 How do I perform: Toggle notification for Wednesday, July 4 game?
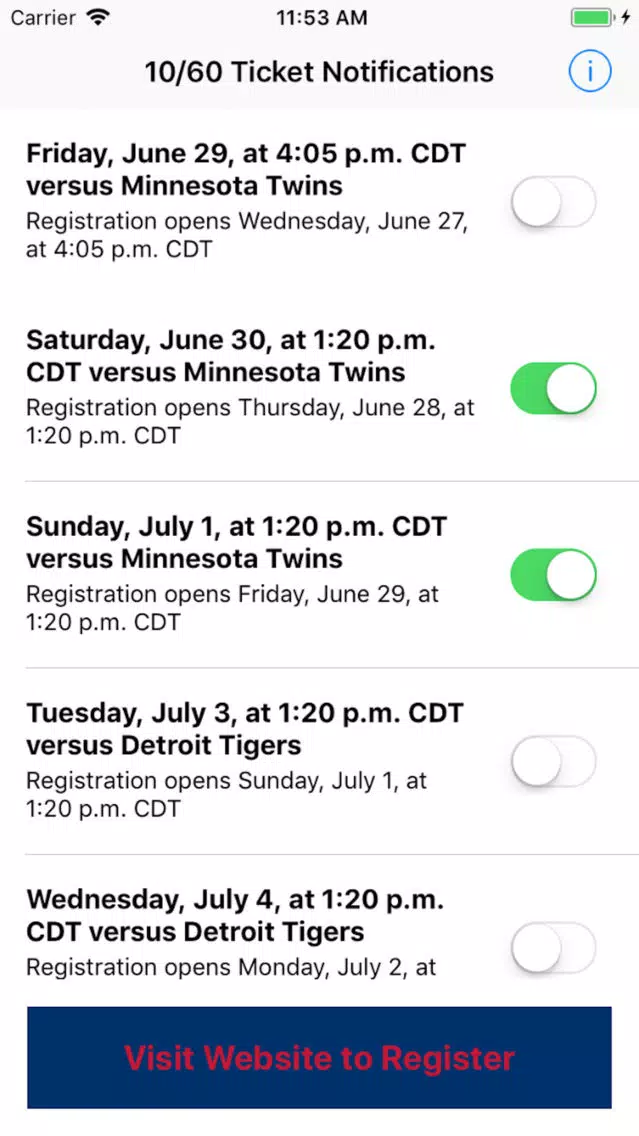click(554, 947)
